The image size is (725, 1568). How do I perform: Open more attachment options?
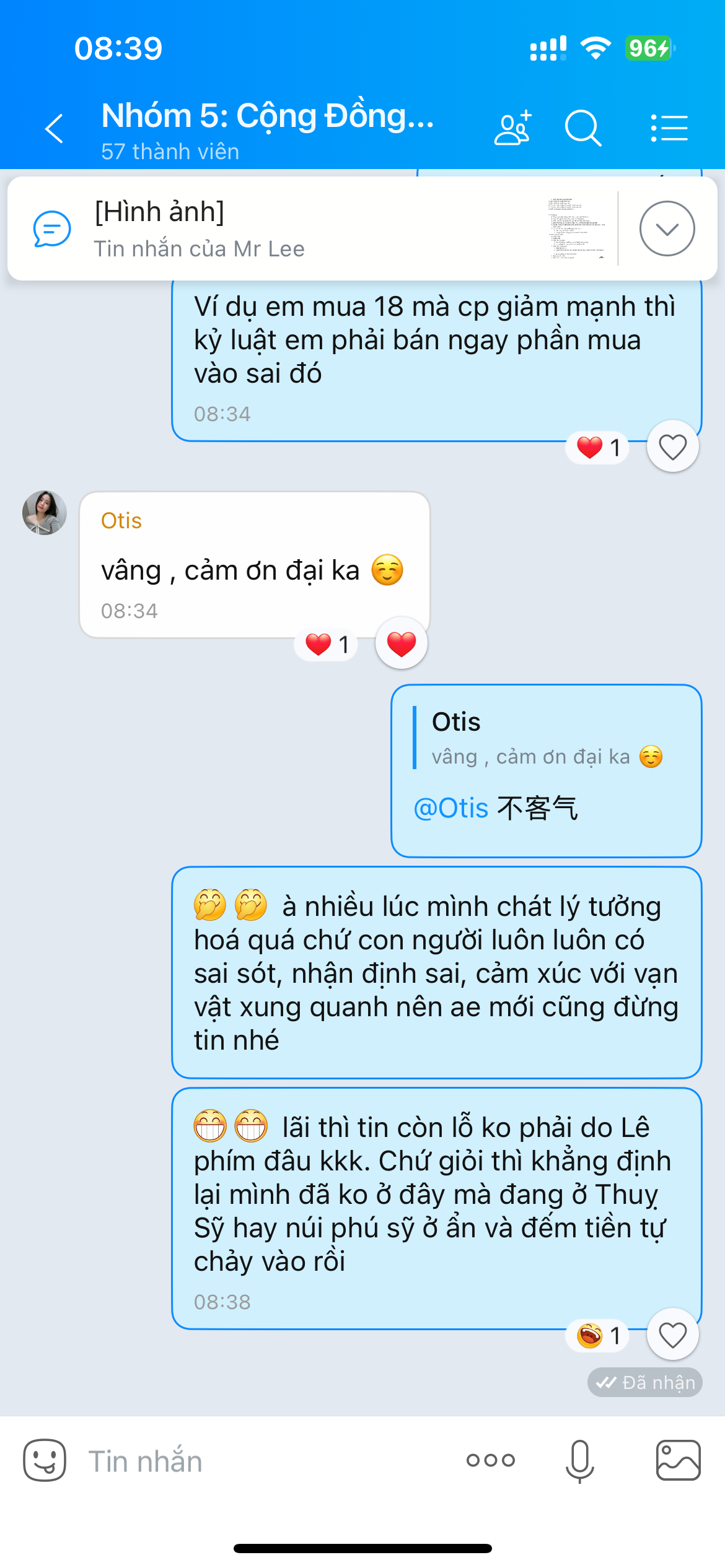491,1460
